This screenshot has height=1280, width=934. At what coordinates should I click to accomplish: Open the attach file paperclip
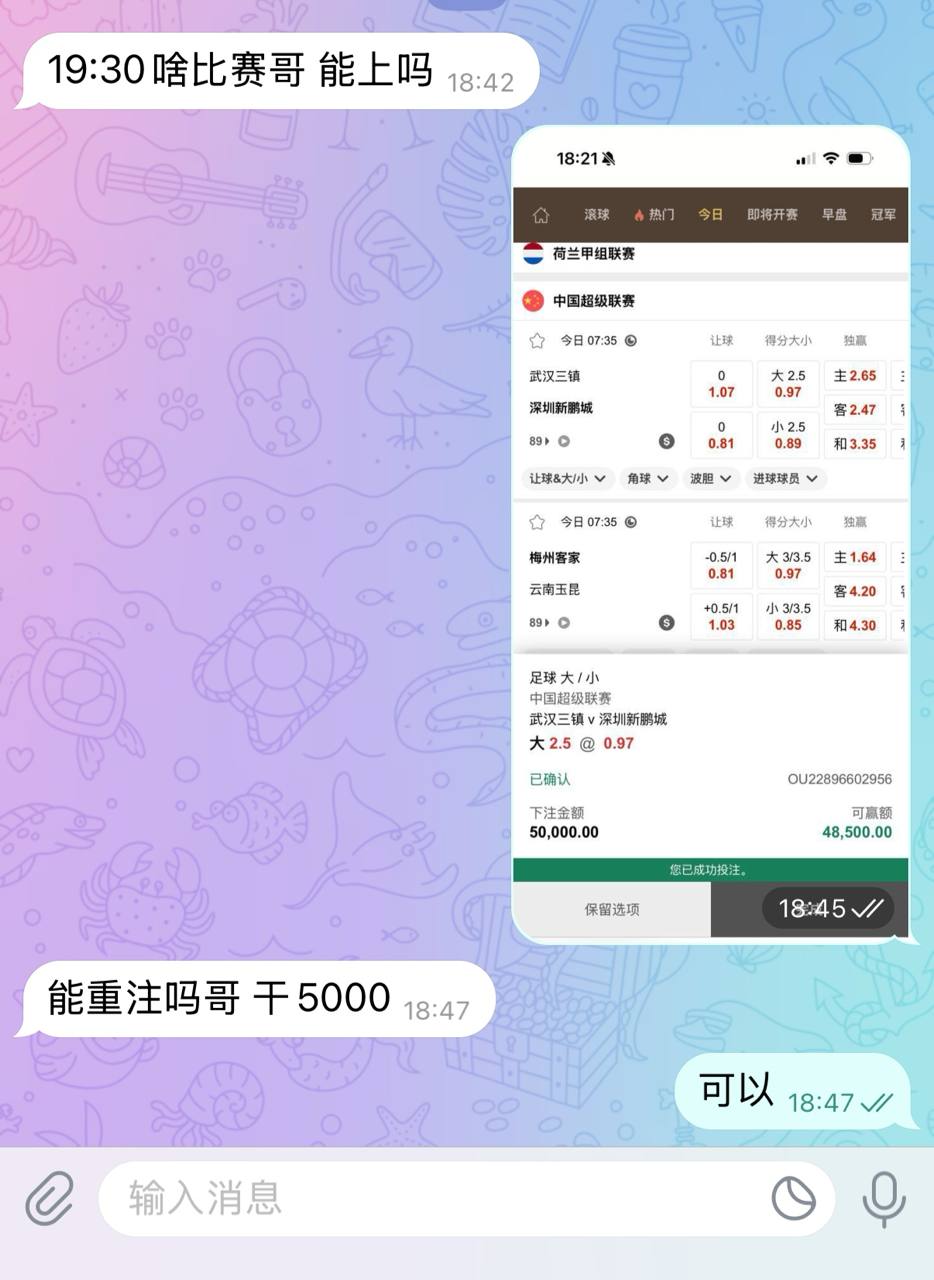pyautogui.click(x=50, y=1198)
